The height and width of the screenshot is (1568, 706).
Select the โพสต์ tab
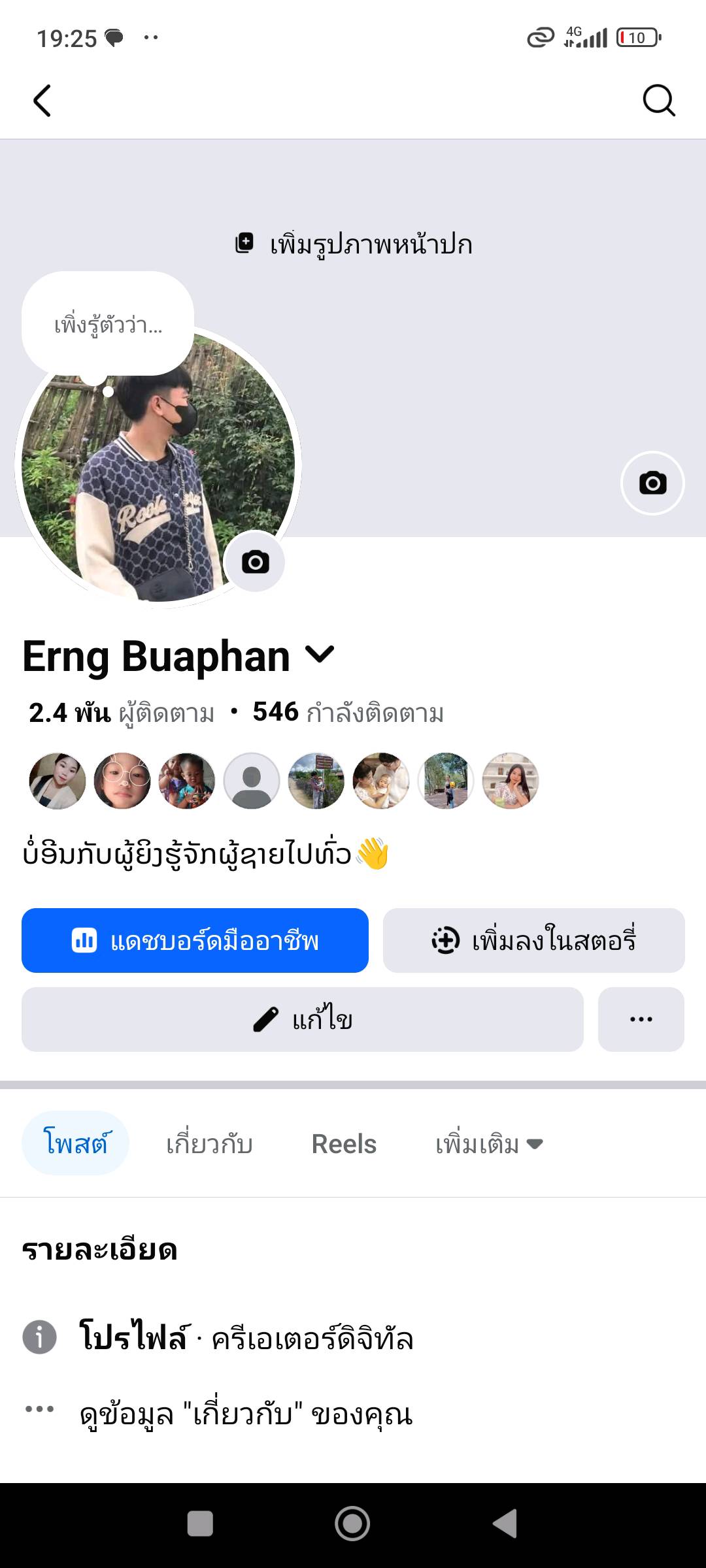coord(75,1144)
